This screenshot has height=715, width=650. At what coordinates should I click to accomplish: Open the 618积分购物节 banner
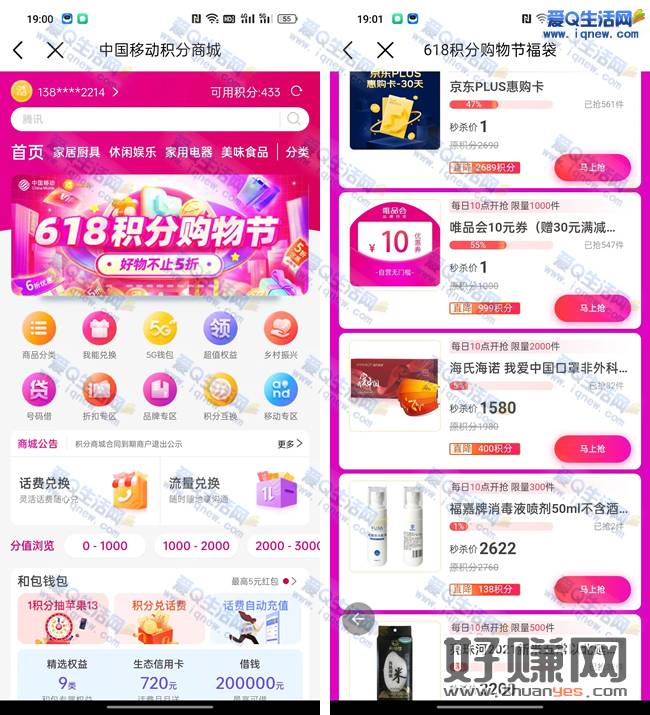point(160,234)
